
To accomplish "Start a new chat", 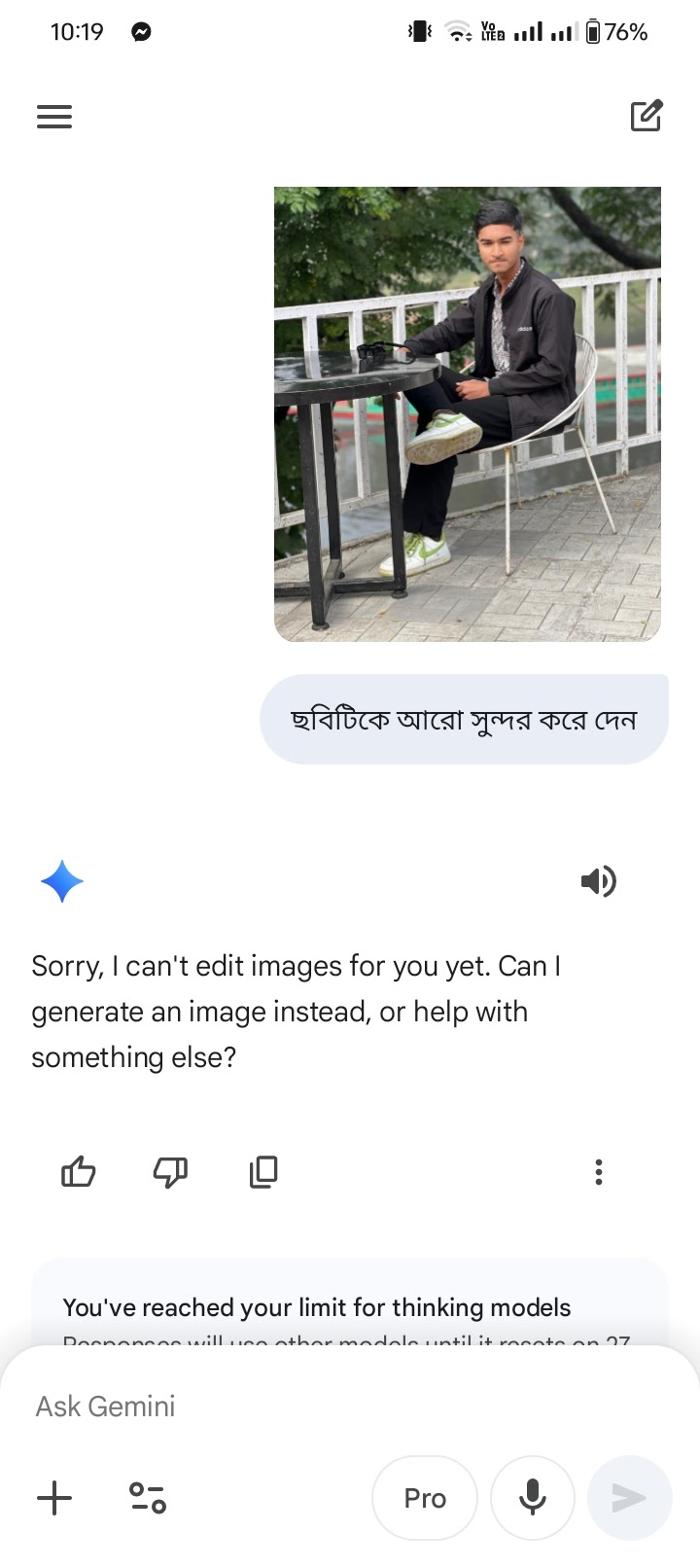I will point(646,116).
